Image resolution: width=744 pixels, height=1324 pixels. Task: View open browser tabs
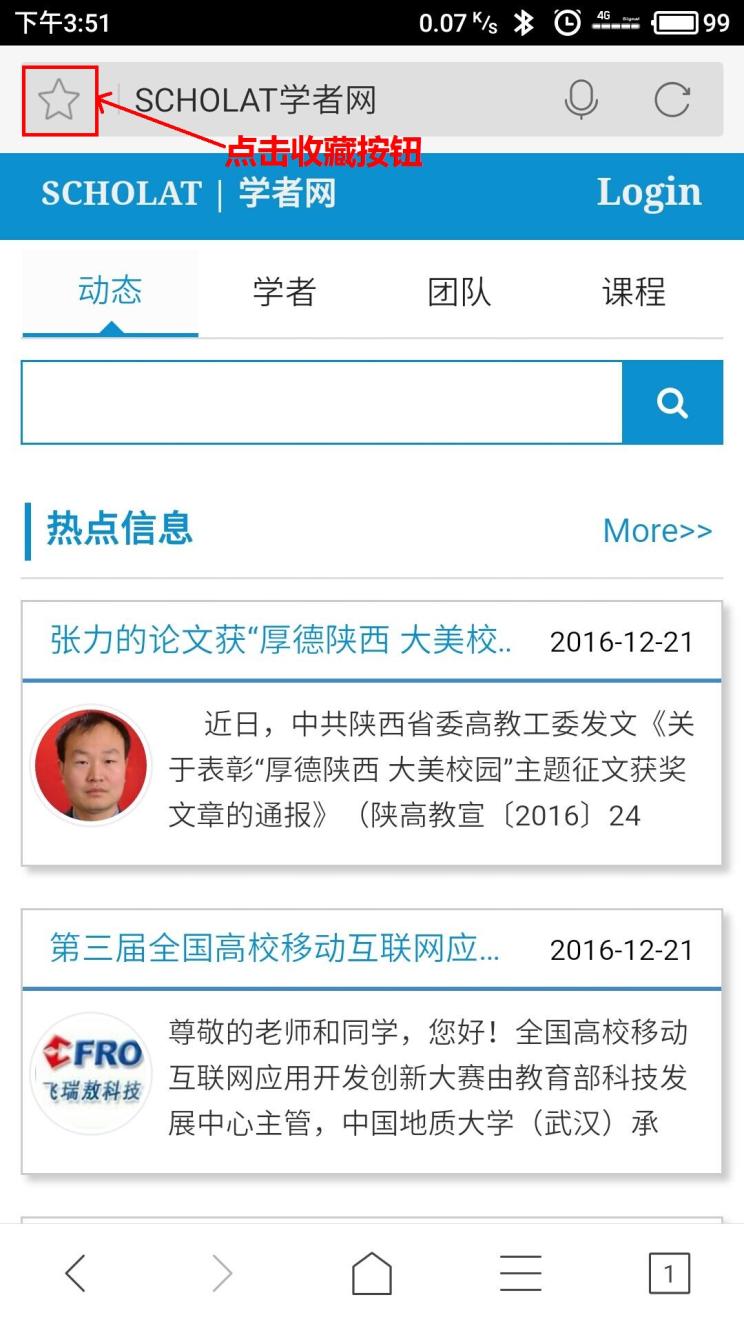[669, 1274]
